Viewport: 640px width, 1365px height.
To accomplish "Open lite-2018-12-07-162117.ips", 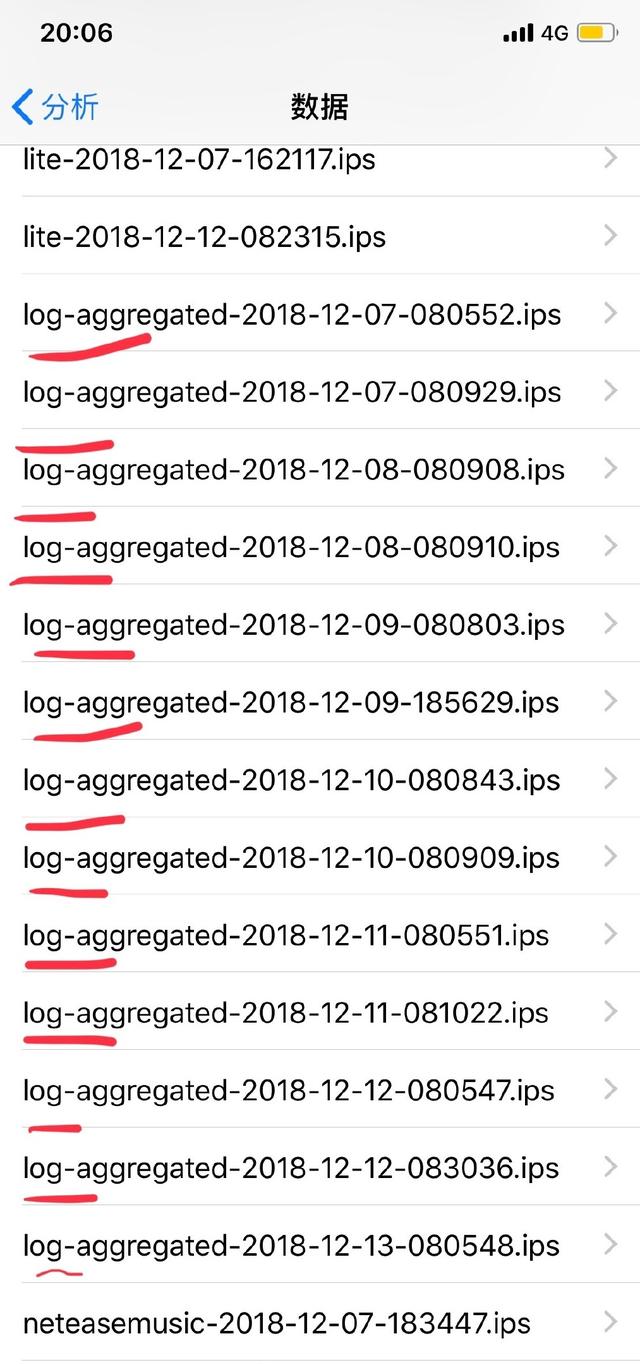I will pos(200,159).
